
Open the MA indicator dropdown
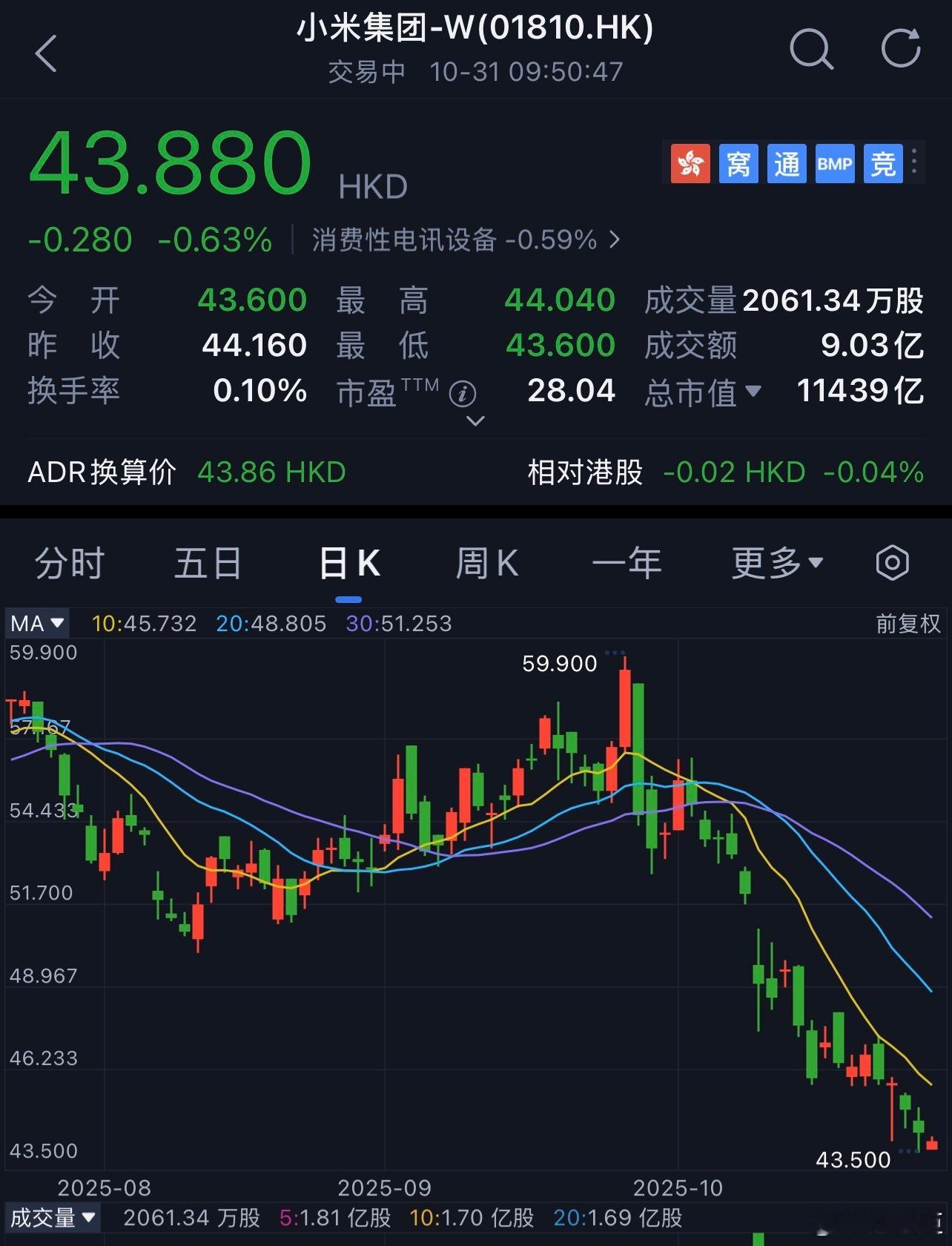pyautogui.click(x=36, y=624)
